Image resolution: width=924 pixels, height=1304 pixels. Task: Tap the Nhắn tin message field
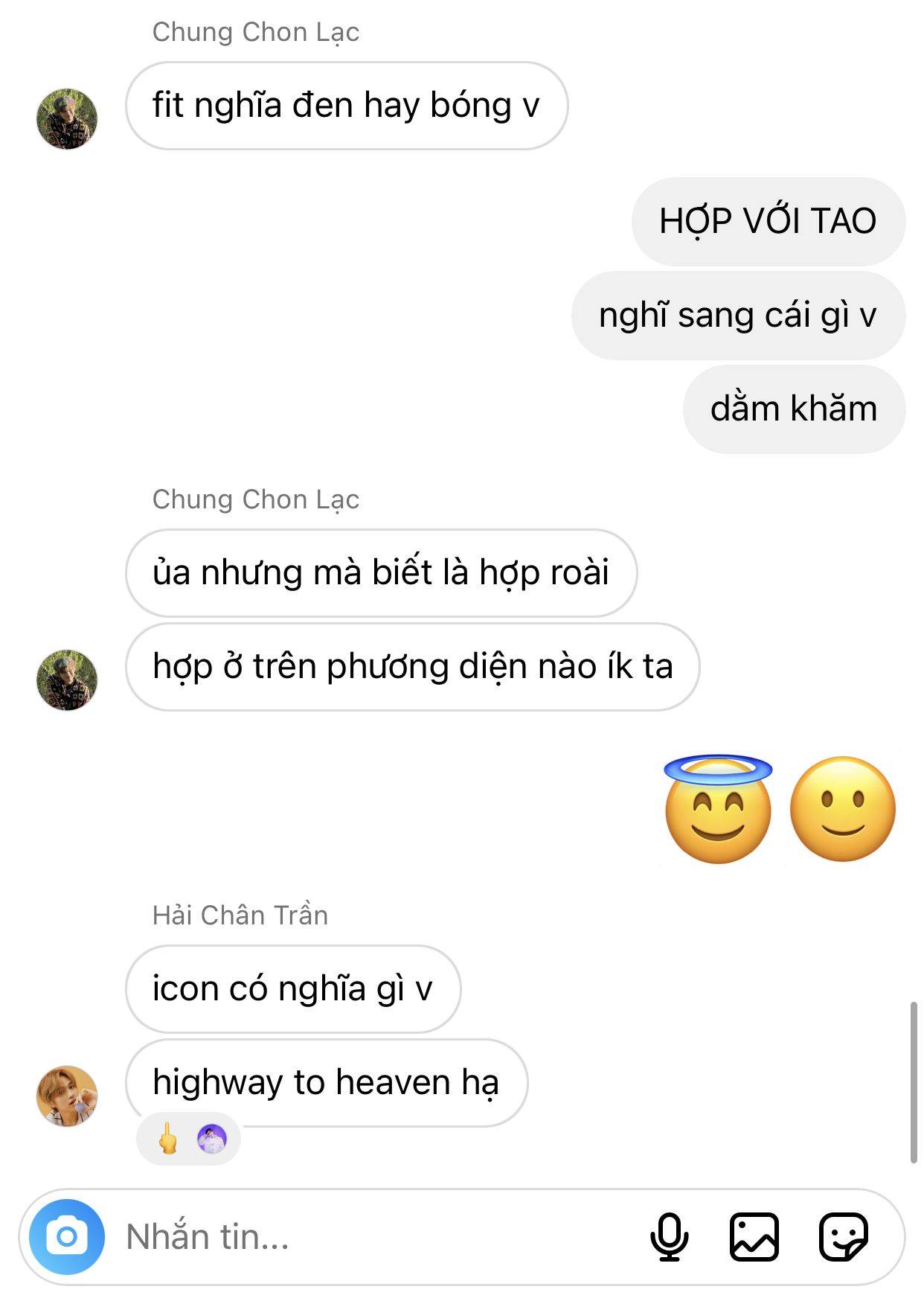(x=372, y=1236)
